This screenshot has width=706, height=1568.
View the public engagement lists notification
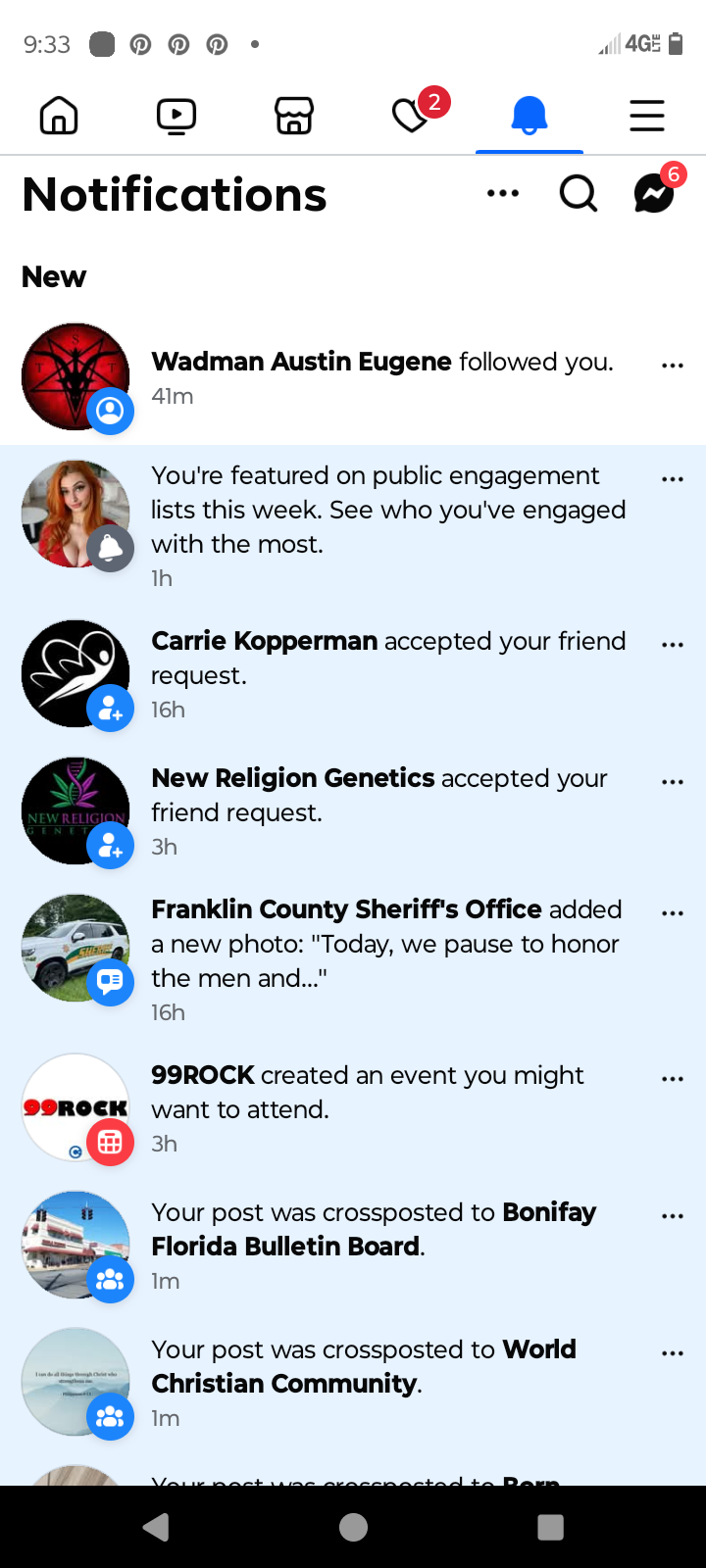point(387,526)
